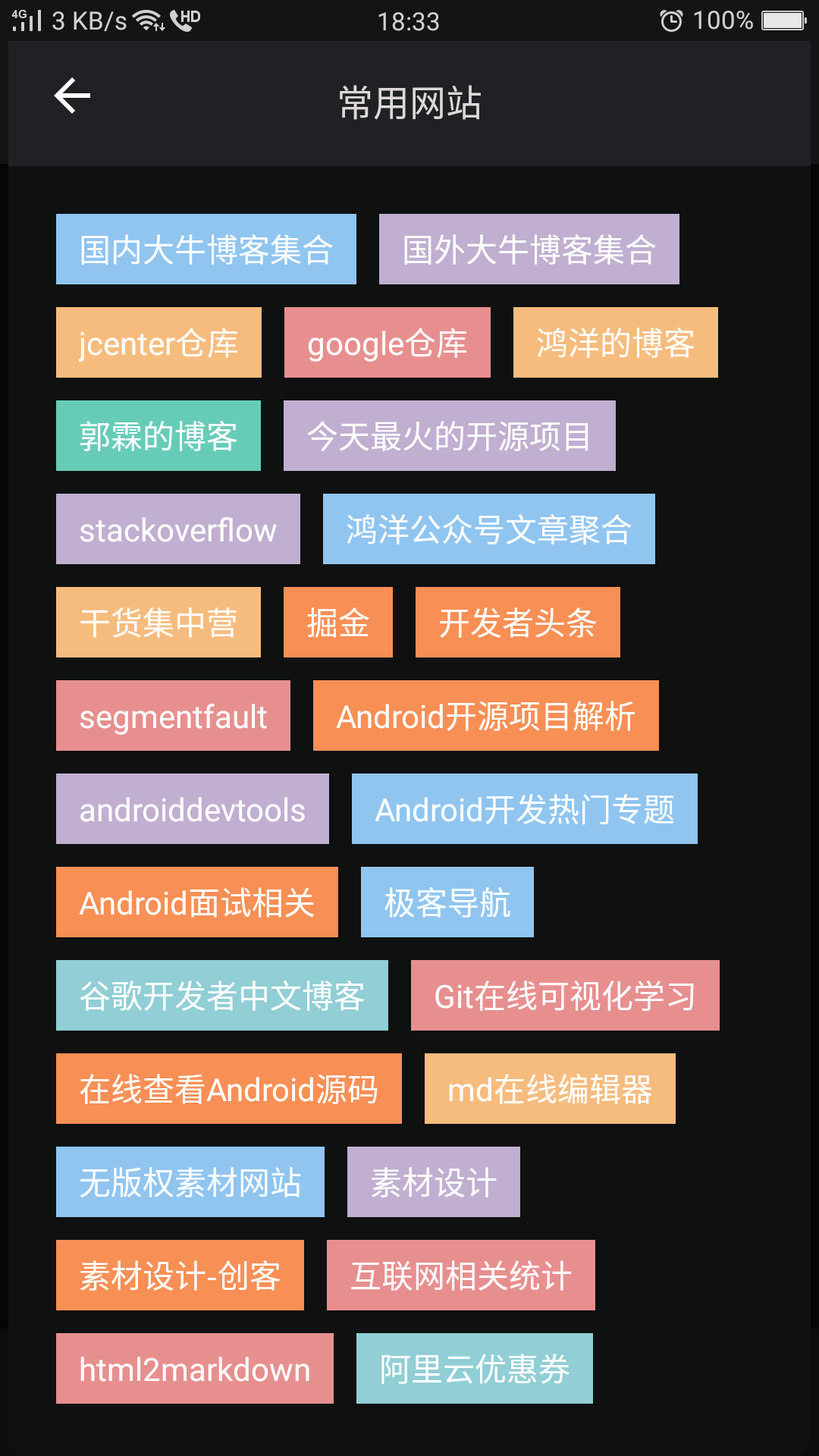View 今天最火的开源项目
Viewport: 819px width, 1456px height.
(x=449, y=436)
